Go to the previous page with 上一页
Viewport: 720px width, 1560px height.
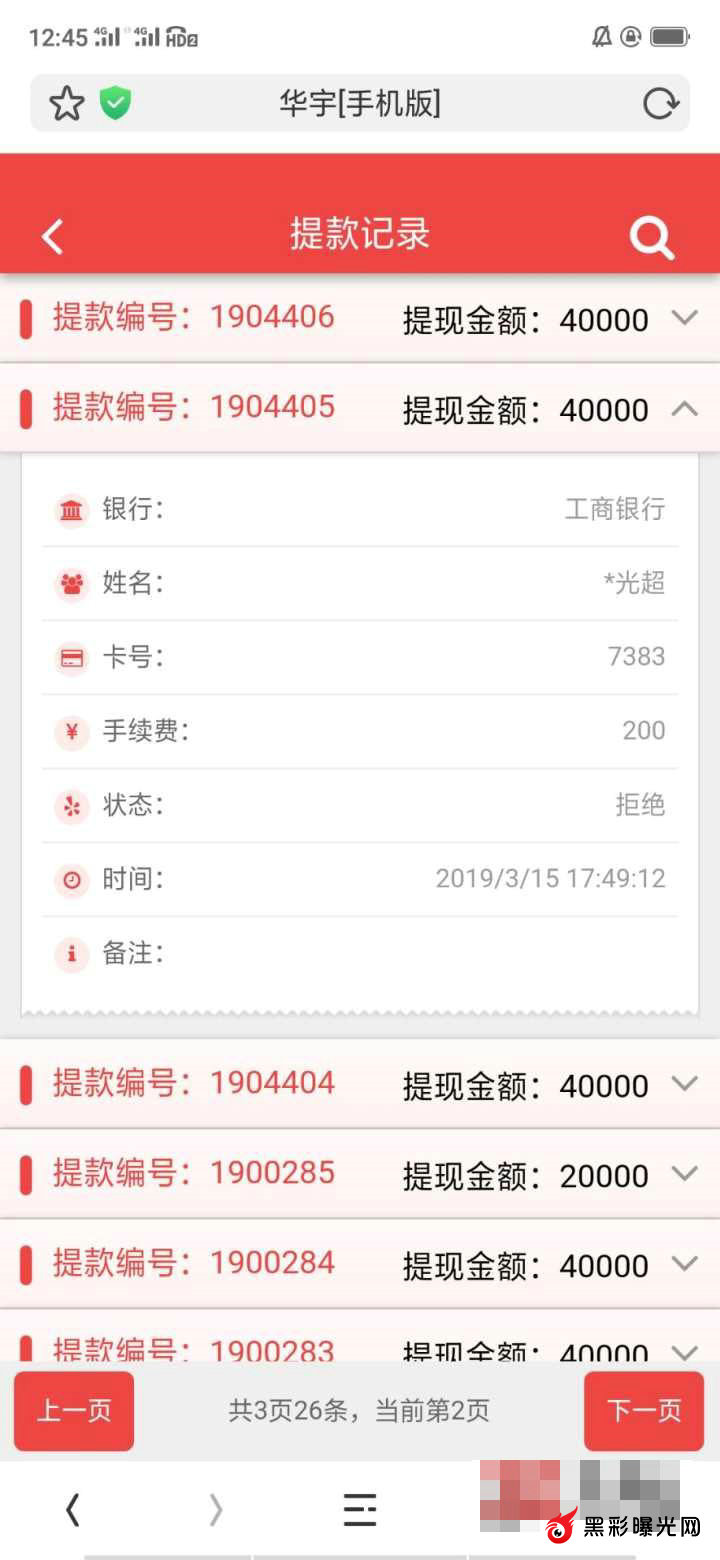pos(74,1411)
